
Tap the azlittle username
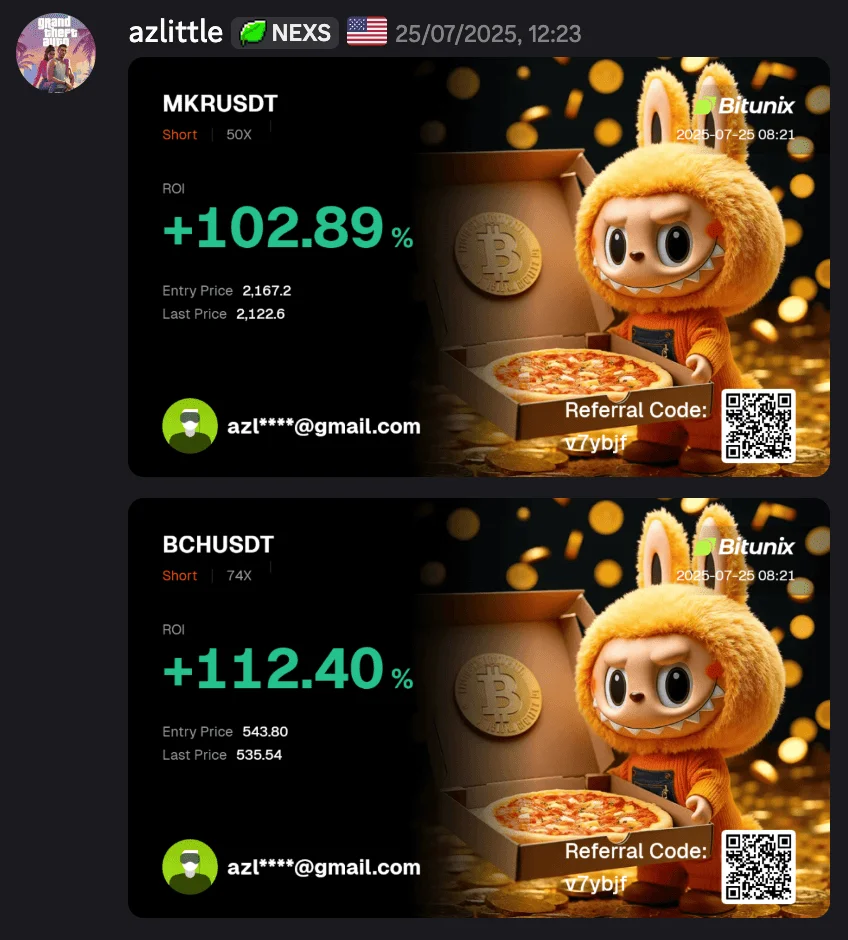click(x=175, y=32)
